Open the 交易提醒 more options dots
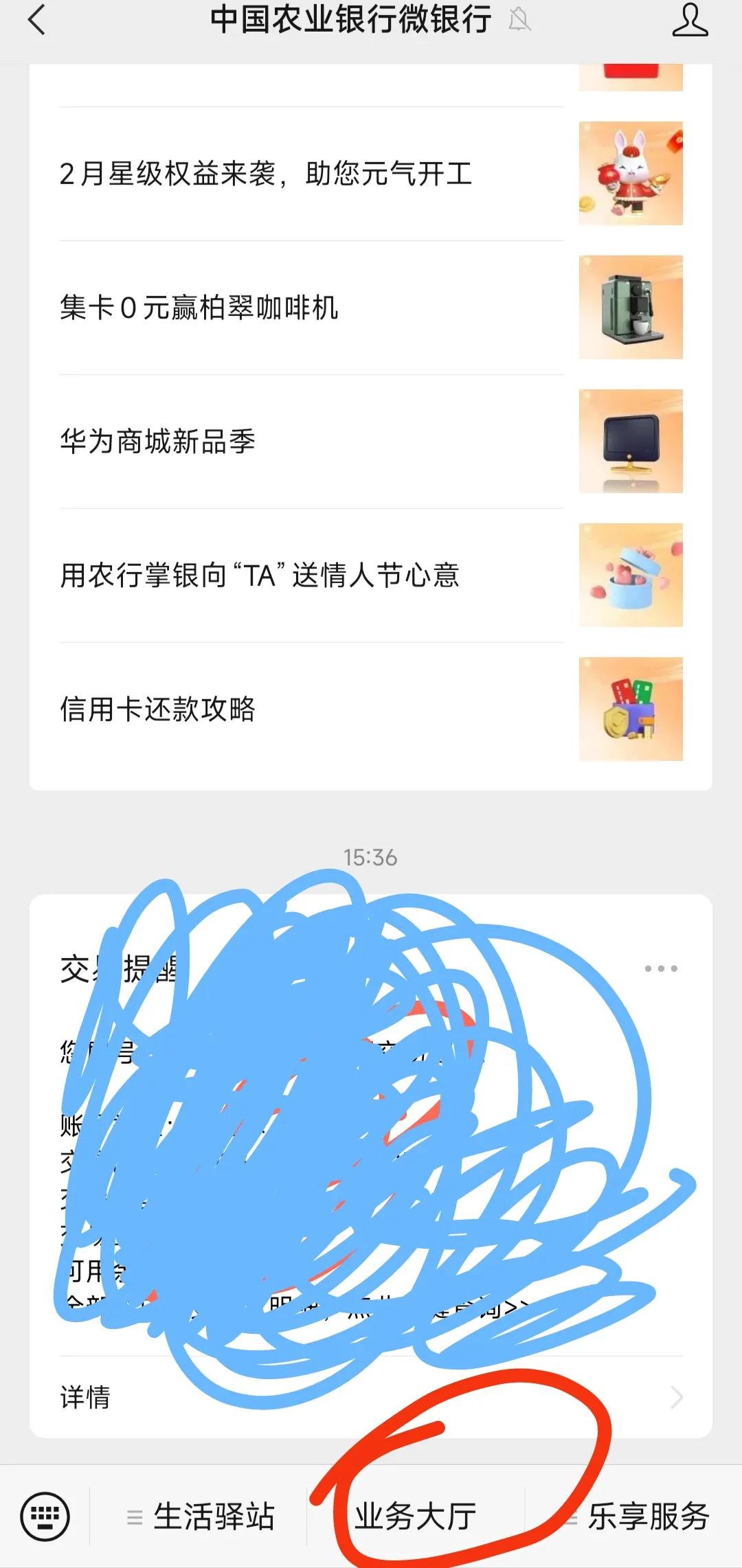 [x=661, y=968]
